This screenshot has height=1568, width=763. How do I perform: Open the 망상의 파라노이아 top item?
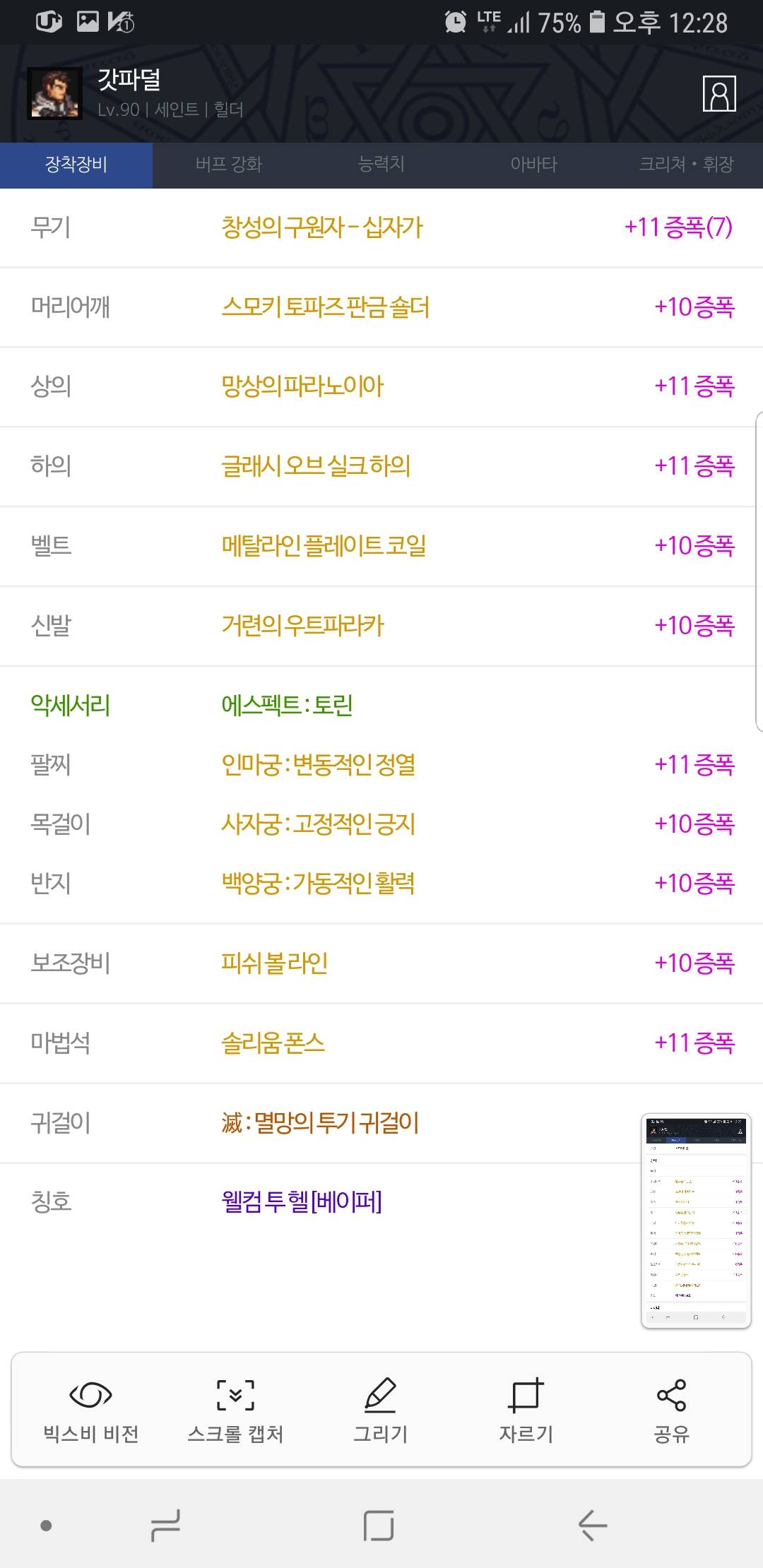tap(302, 386)
